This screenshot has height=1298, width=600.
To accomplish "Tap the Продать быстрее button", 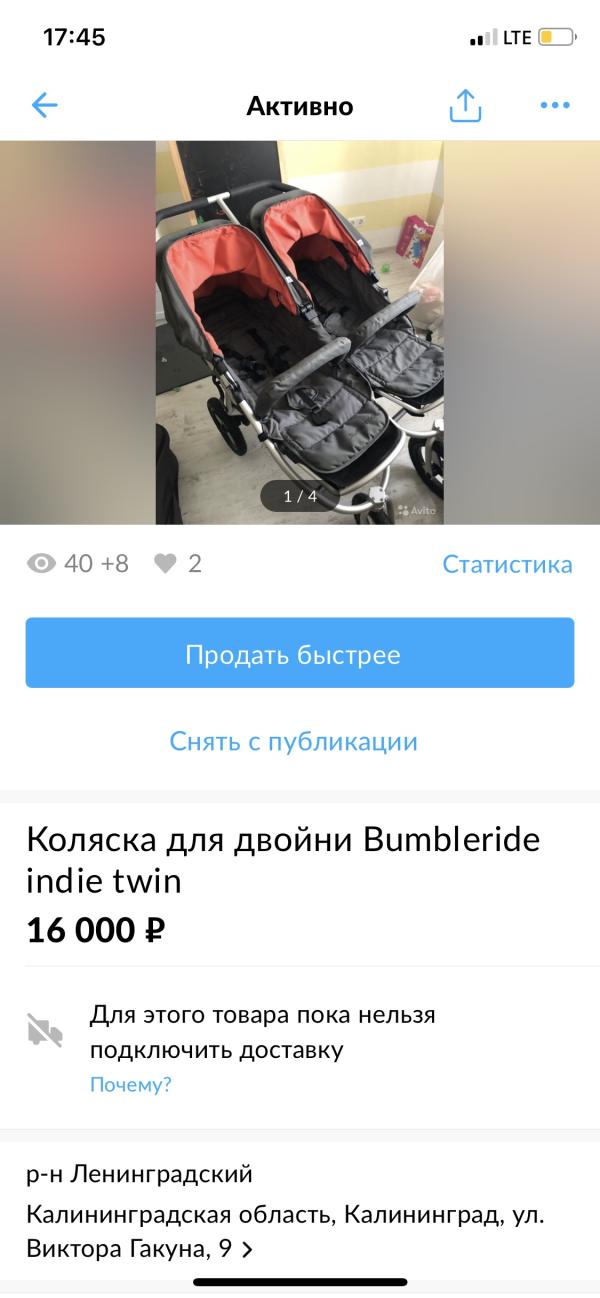I will coord(300,653).
